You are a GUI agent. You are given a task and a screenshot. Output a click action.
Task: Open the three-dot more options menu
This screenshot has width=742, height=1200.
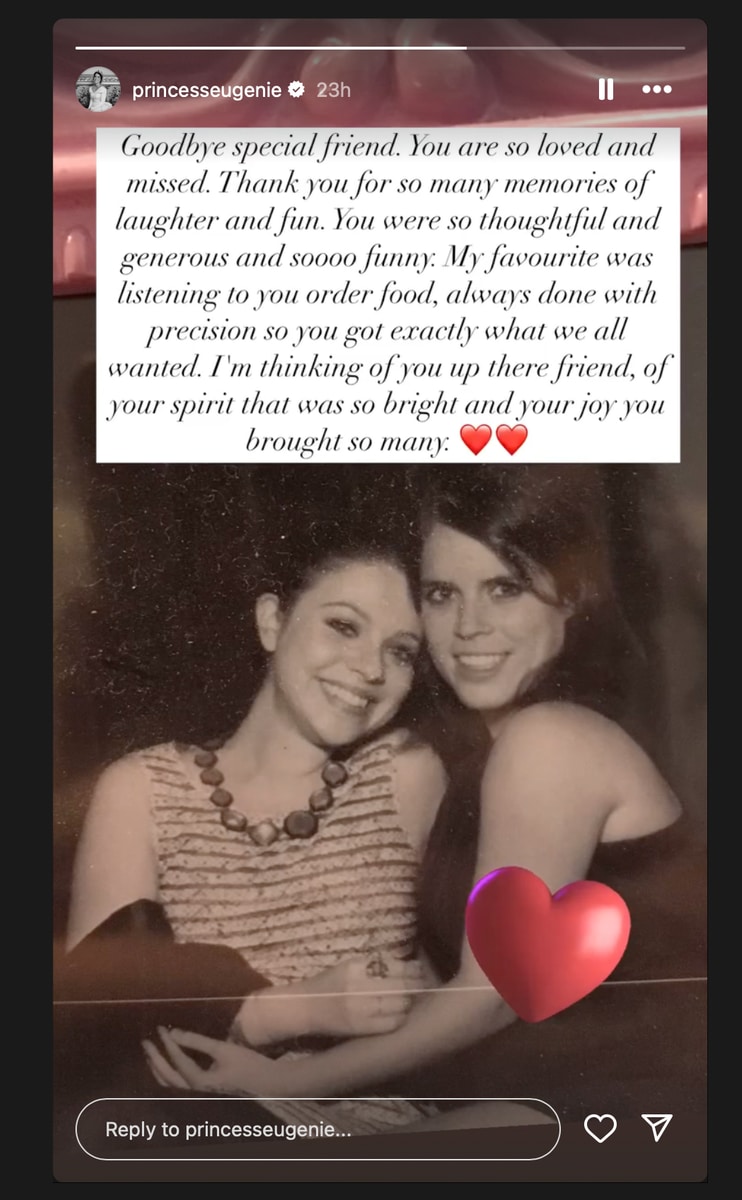click(x=657, y=89)
